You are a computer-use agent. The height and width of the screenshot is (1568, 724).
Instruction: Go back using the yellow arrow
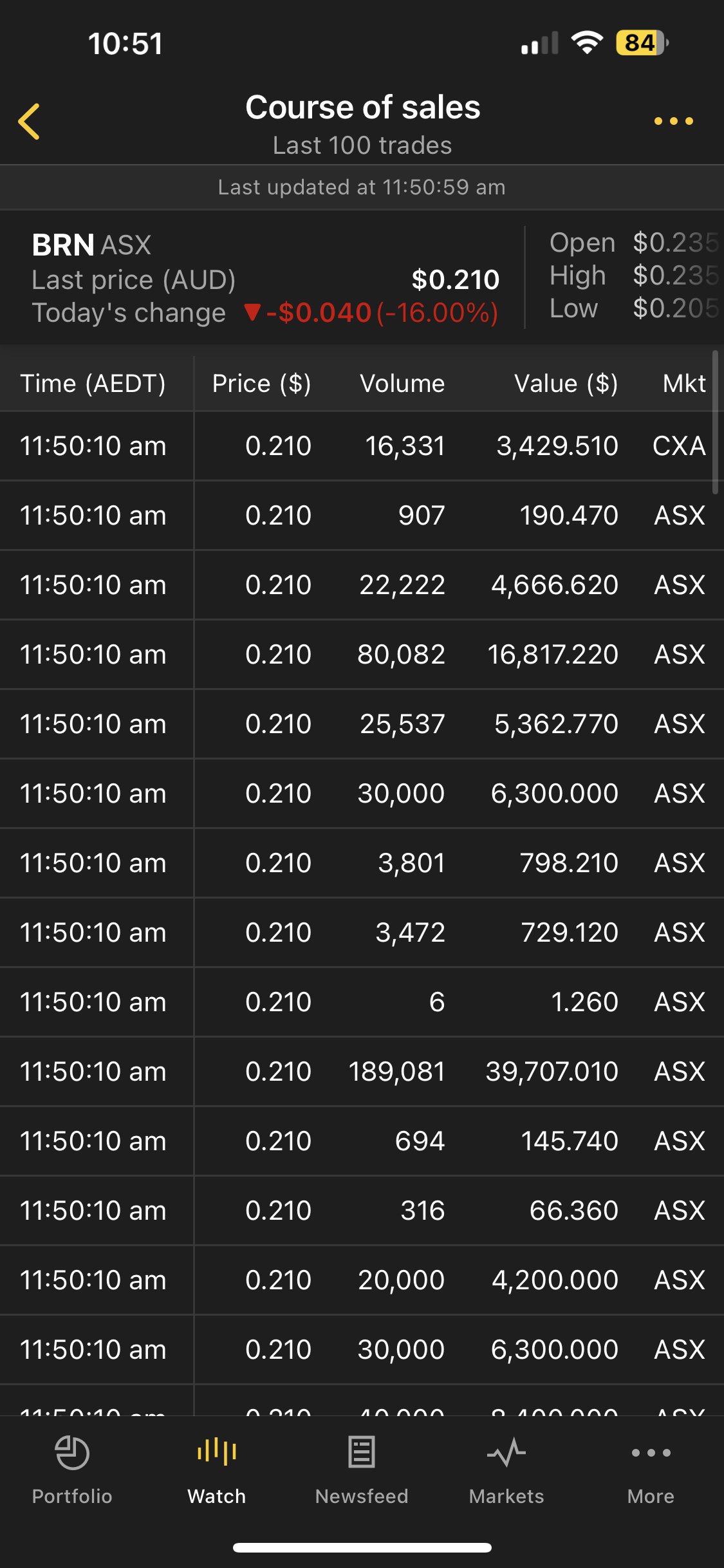click(x=30, y=121)
